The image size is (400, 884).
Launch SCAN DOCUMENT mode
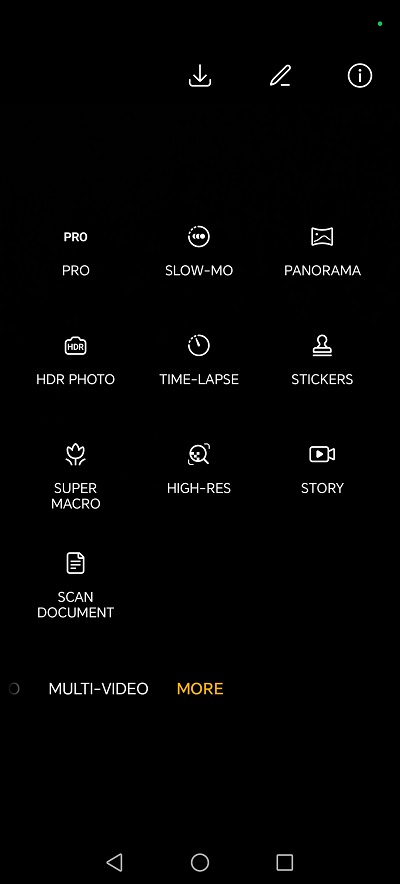75,586
